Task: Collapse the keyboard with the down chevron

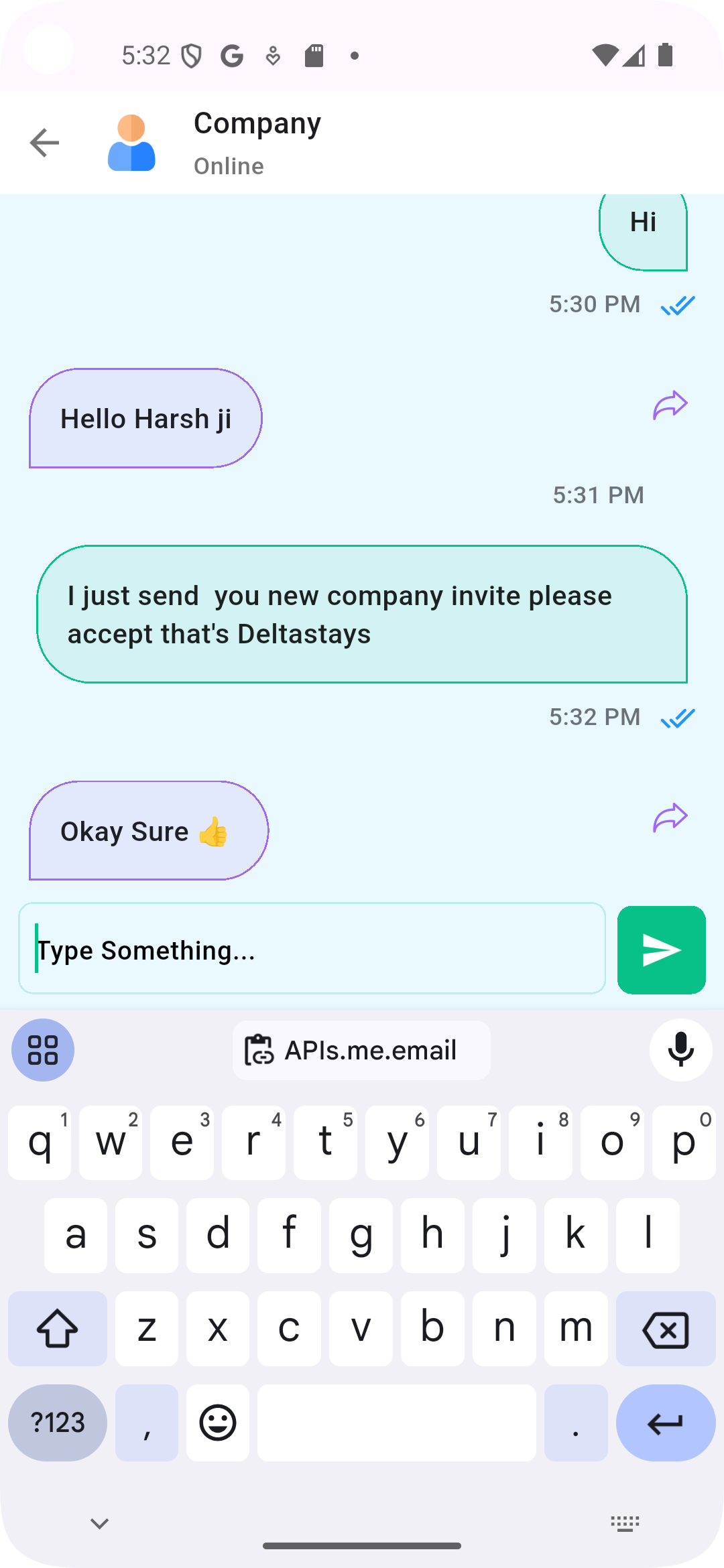Action: (99, 1524)
